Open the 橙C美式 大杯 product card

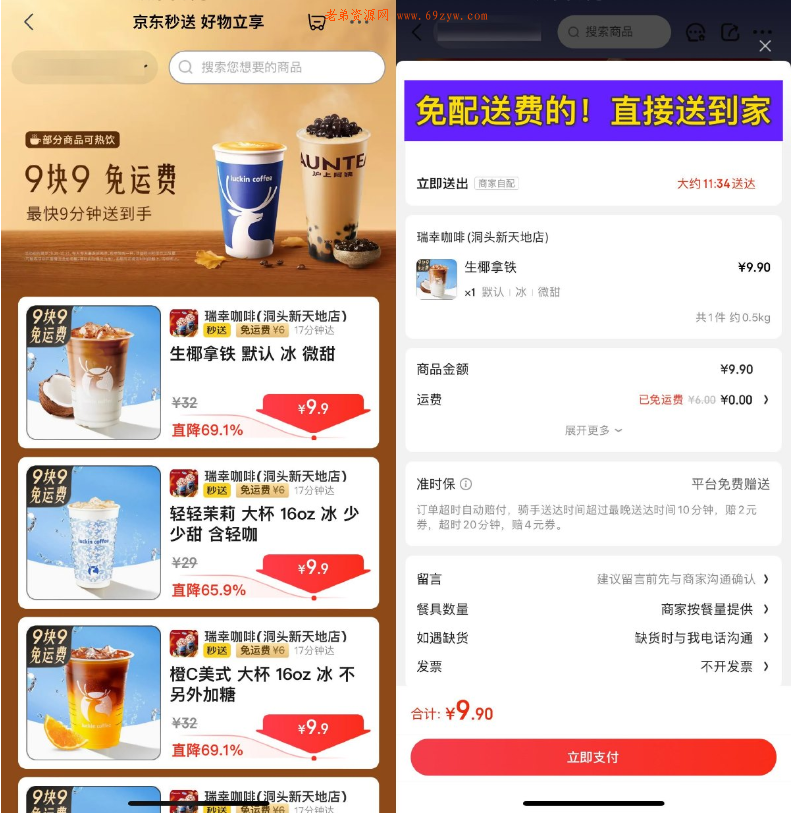tap(198, 693)
